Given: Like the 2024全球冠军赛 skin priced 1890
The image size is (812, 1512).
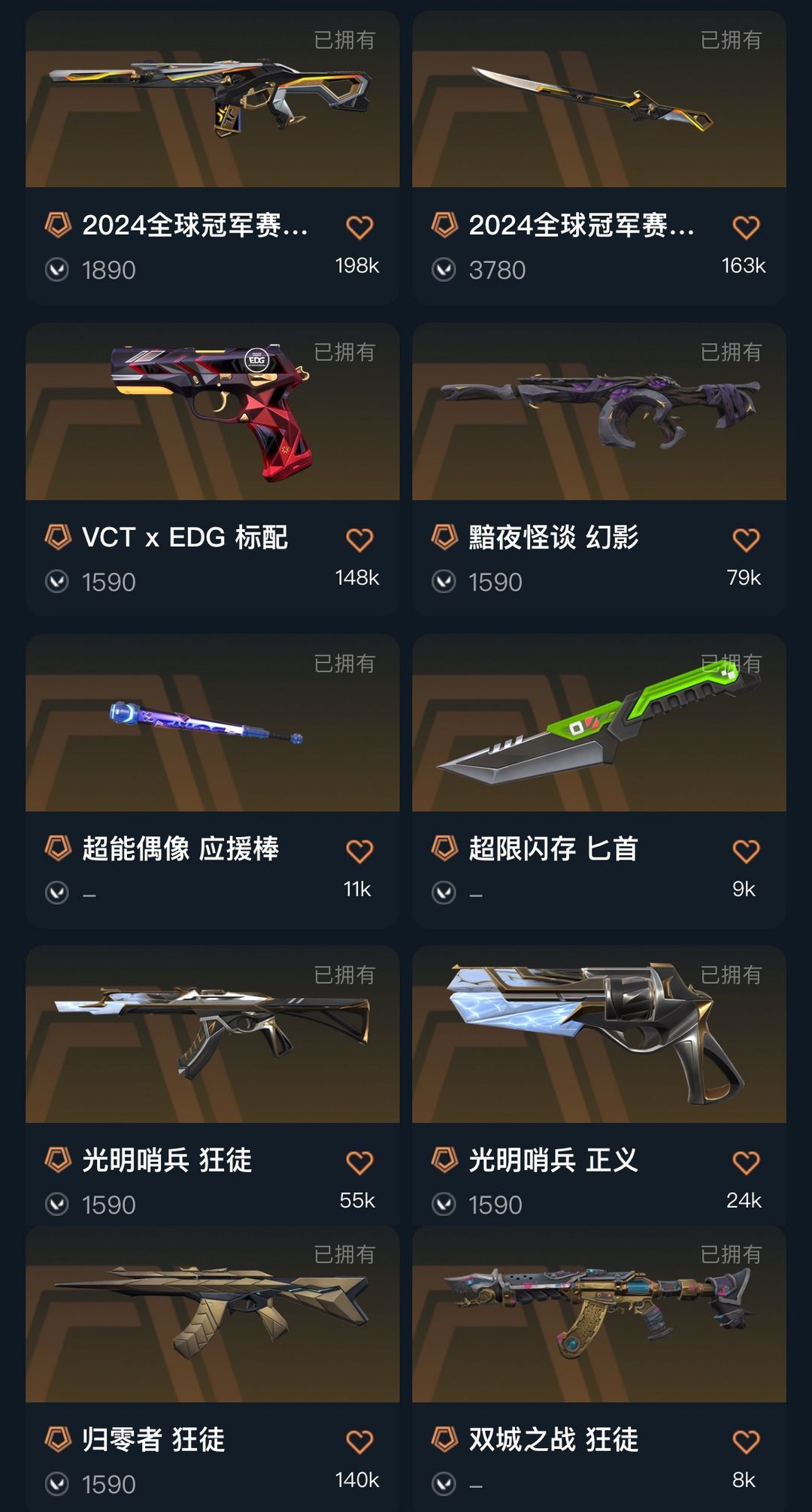Looking at the screenshot, I should [359, 228].
